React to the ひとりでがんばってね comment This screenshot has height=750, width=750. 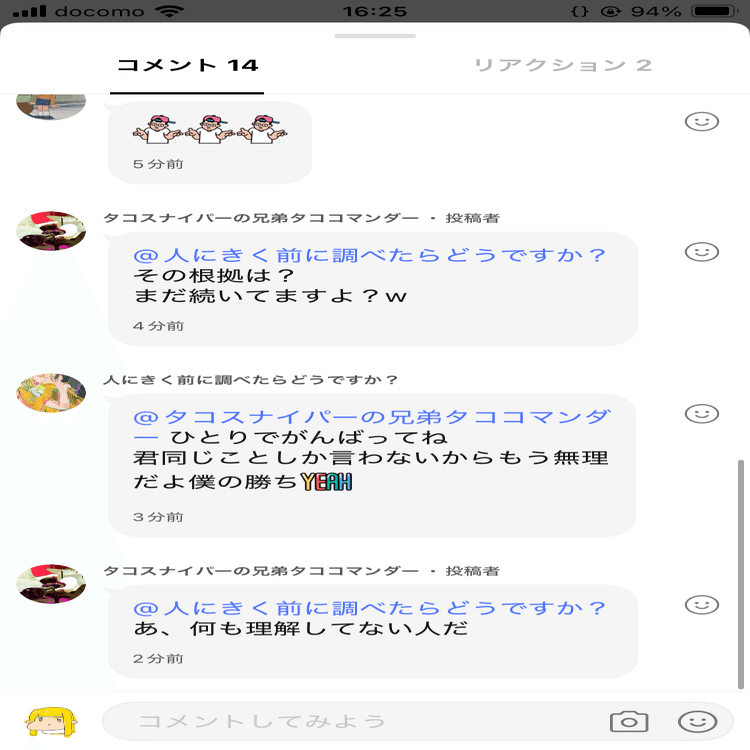pyautogui.click(x=702, y=413)
